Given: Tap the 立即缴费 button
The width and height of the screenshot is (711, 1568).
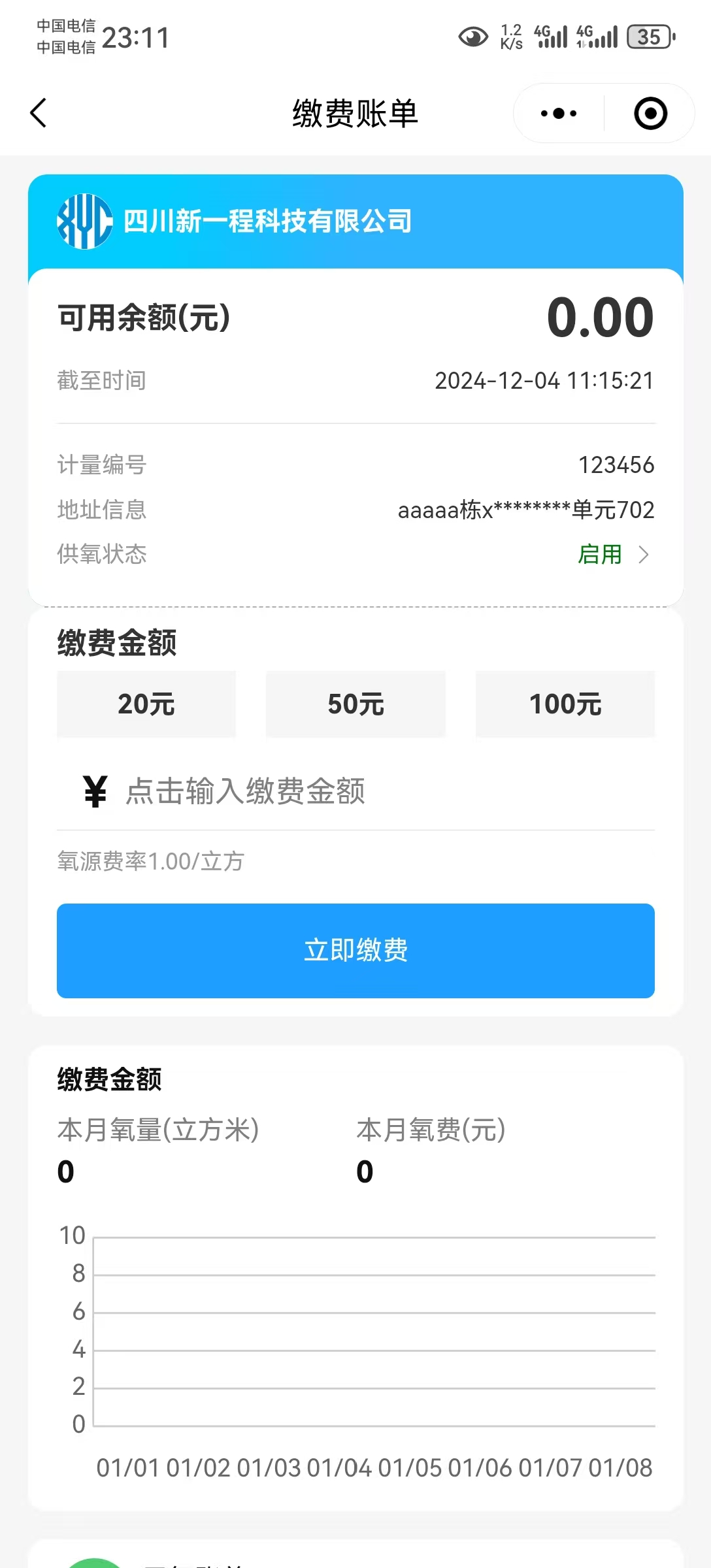Looking at the screenshot, I should (355, 951).
